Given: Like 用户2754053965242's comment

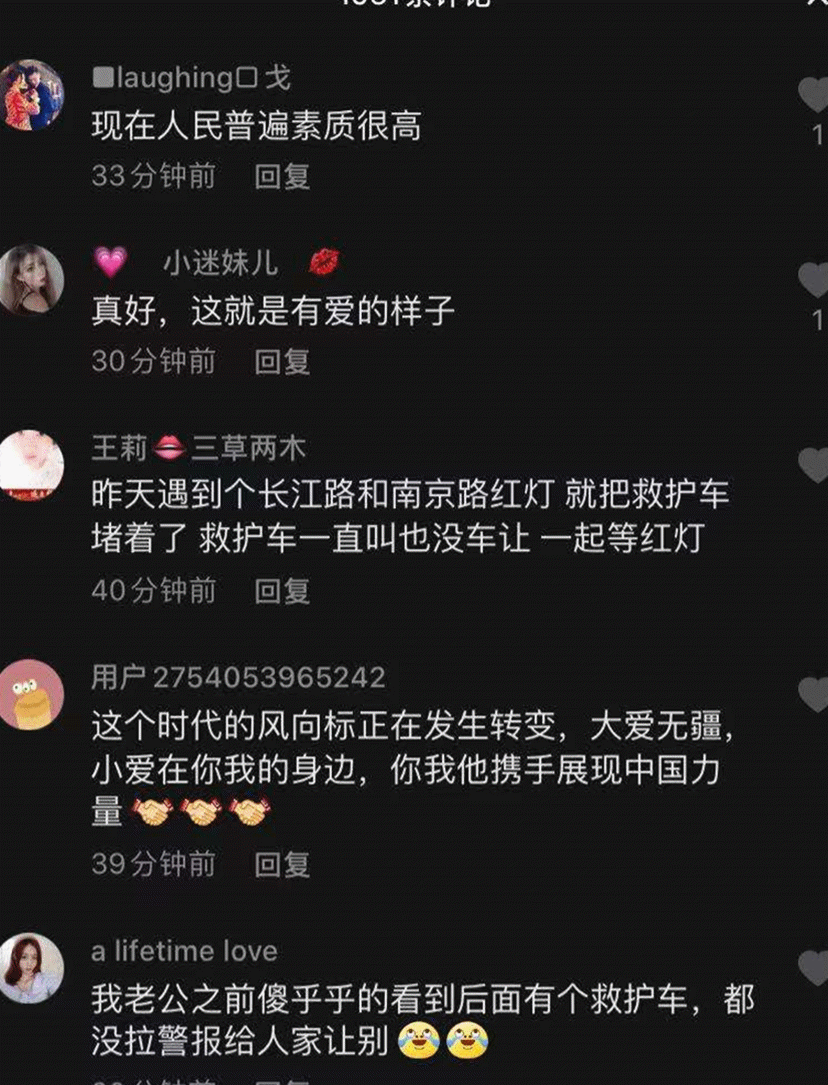Looking at the screenshot, I should [x=815, y=694].
